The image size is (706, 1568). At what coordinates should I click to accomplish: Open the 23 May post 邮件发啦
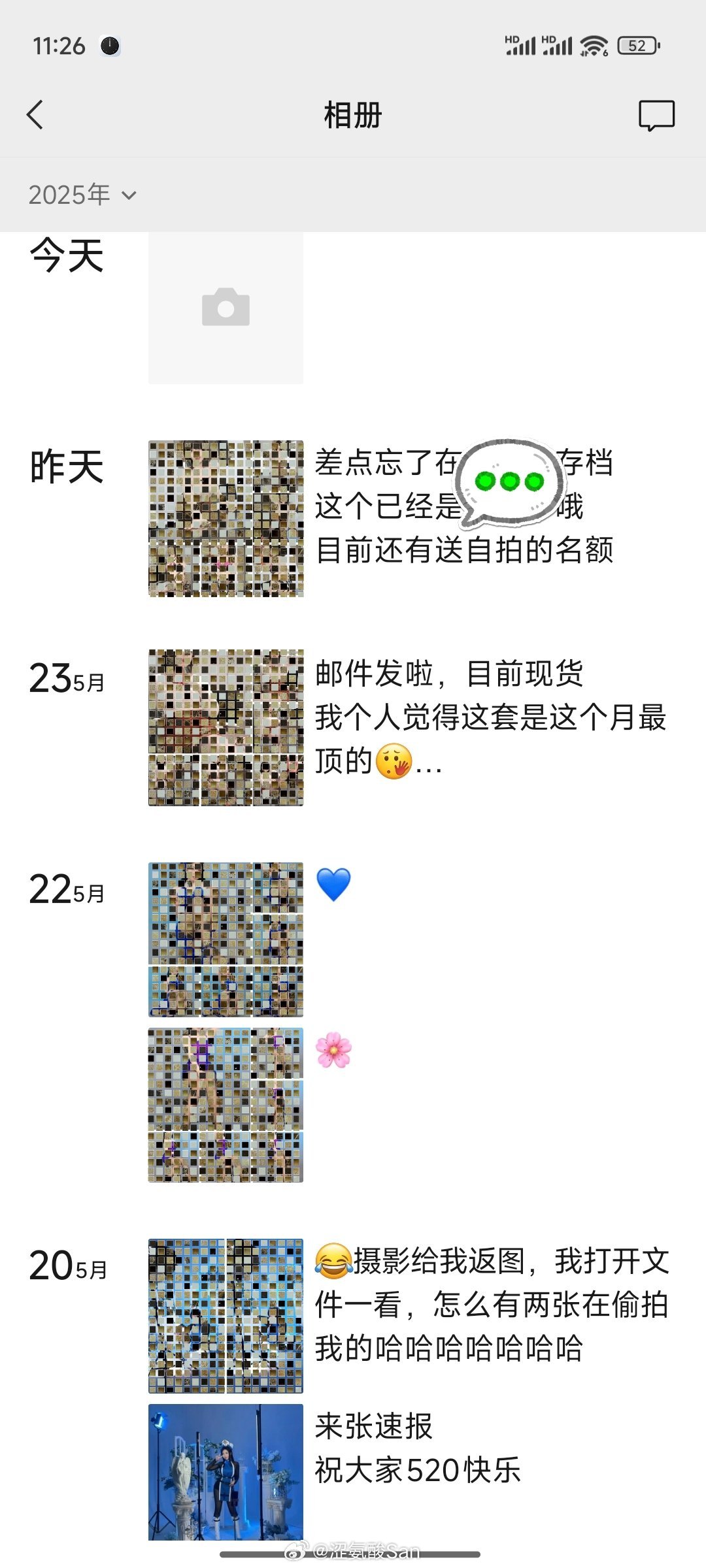point(226,727)
